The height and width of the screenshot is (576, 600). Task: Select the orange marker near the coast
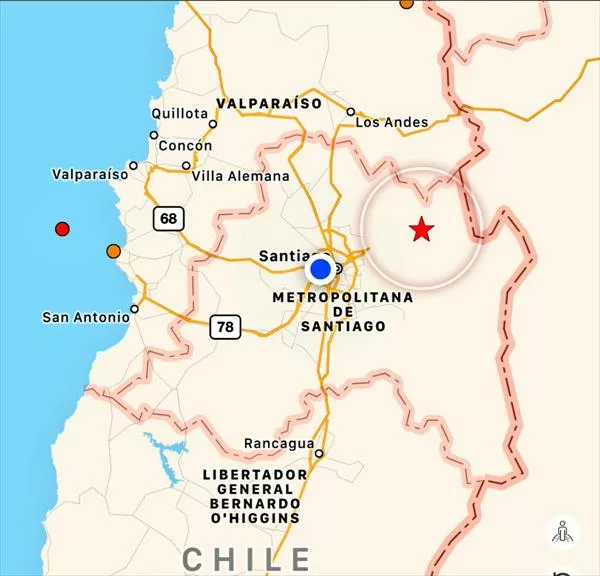click(x=114, y=251)
